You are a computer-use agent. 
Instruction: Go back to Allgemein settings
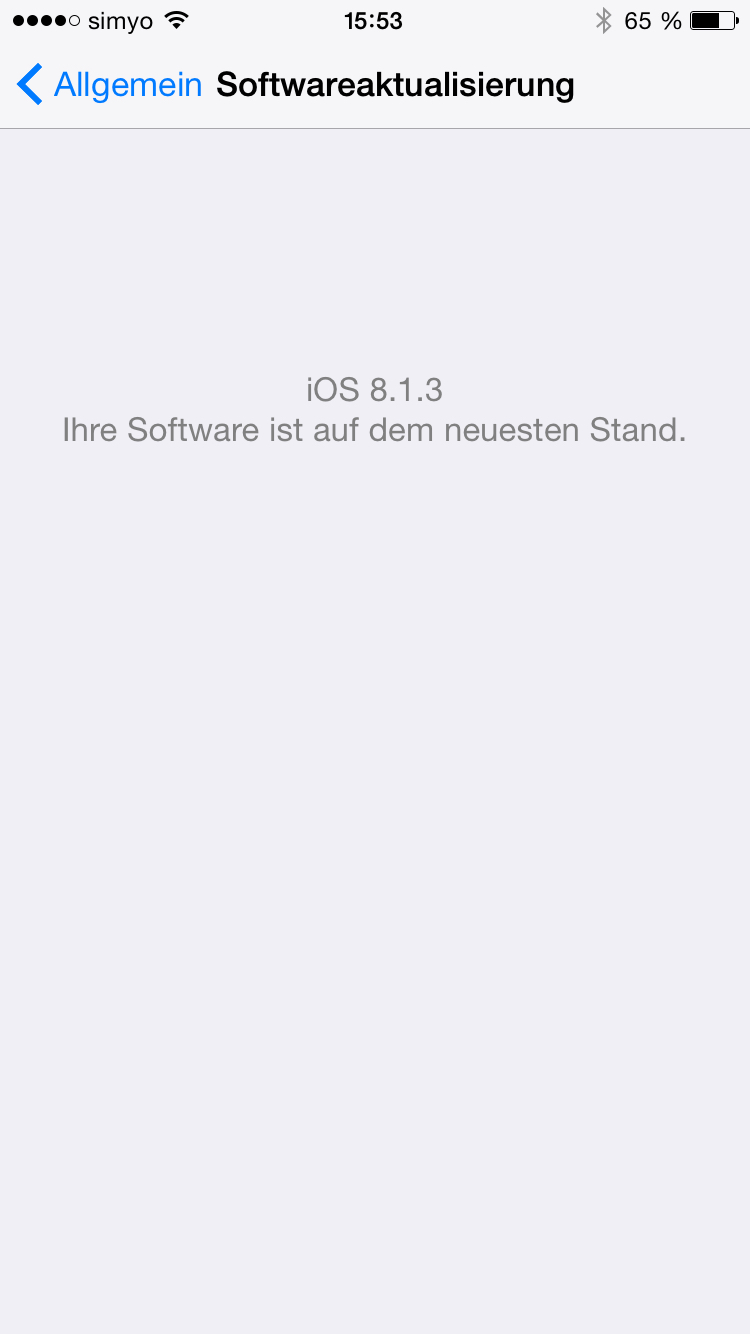[110, 85]
